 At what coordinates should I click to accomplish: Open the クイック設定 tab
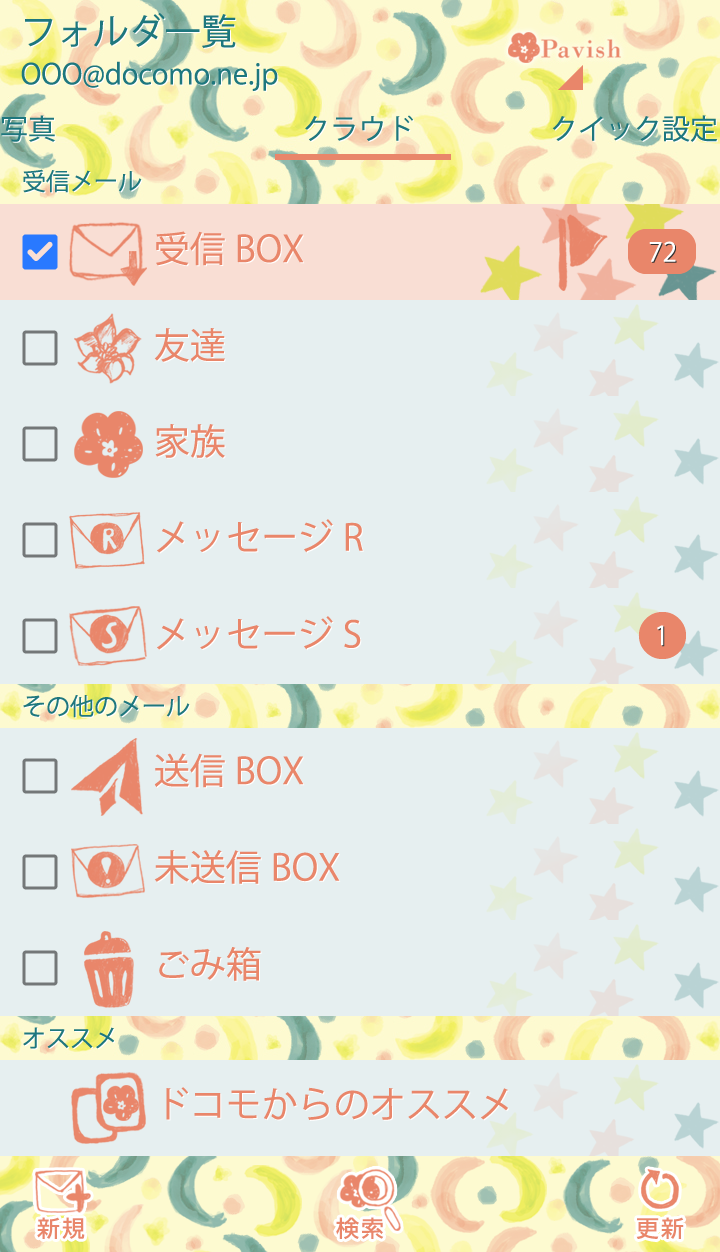coord(634,129)
